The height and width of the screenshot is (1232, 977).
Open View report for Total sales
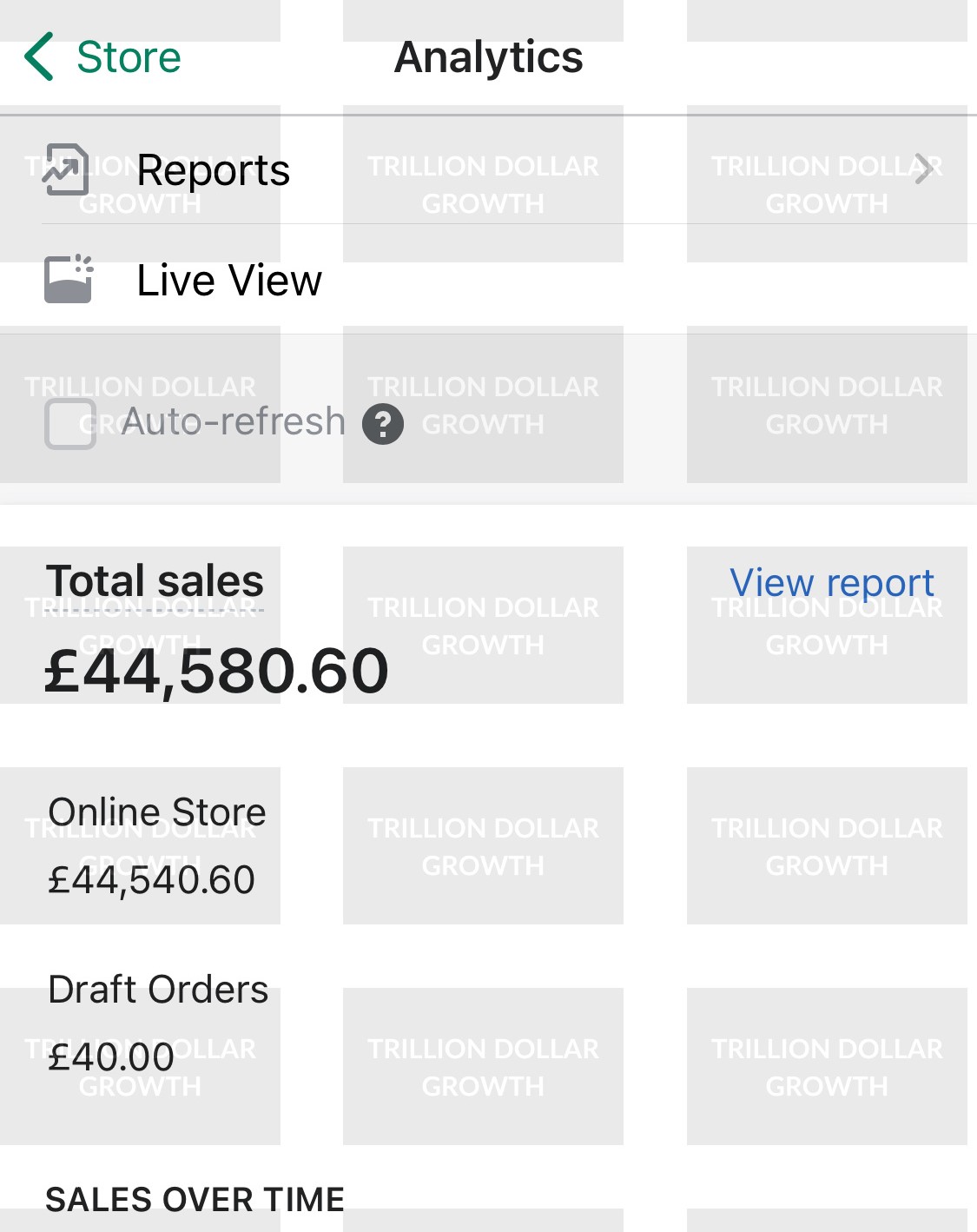[x=831, y=583]
